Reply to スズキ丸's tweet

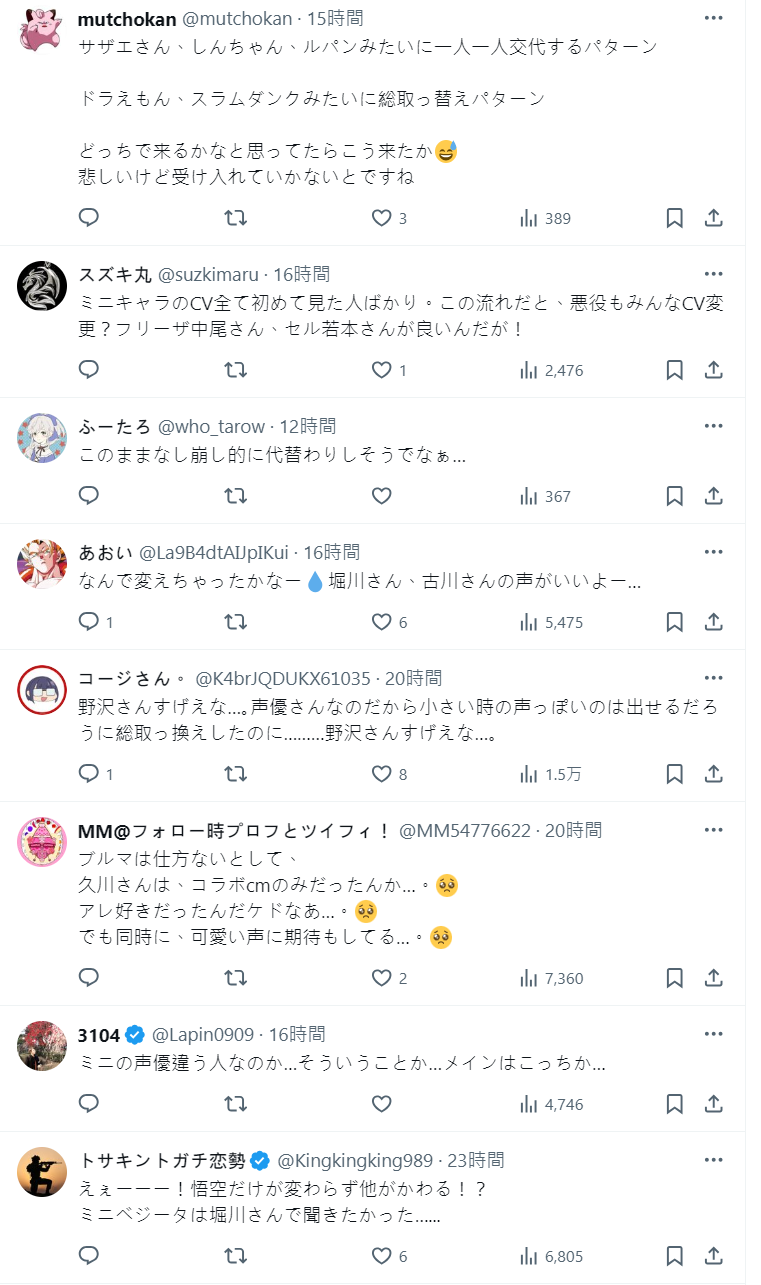tap(89, 370)
